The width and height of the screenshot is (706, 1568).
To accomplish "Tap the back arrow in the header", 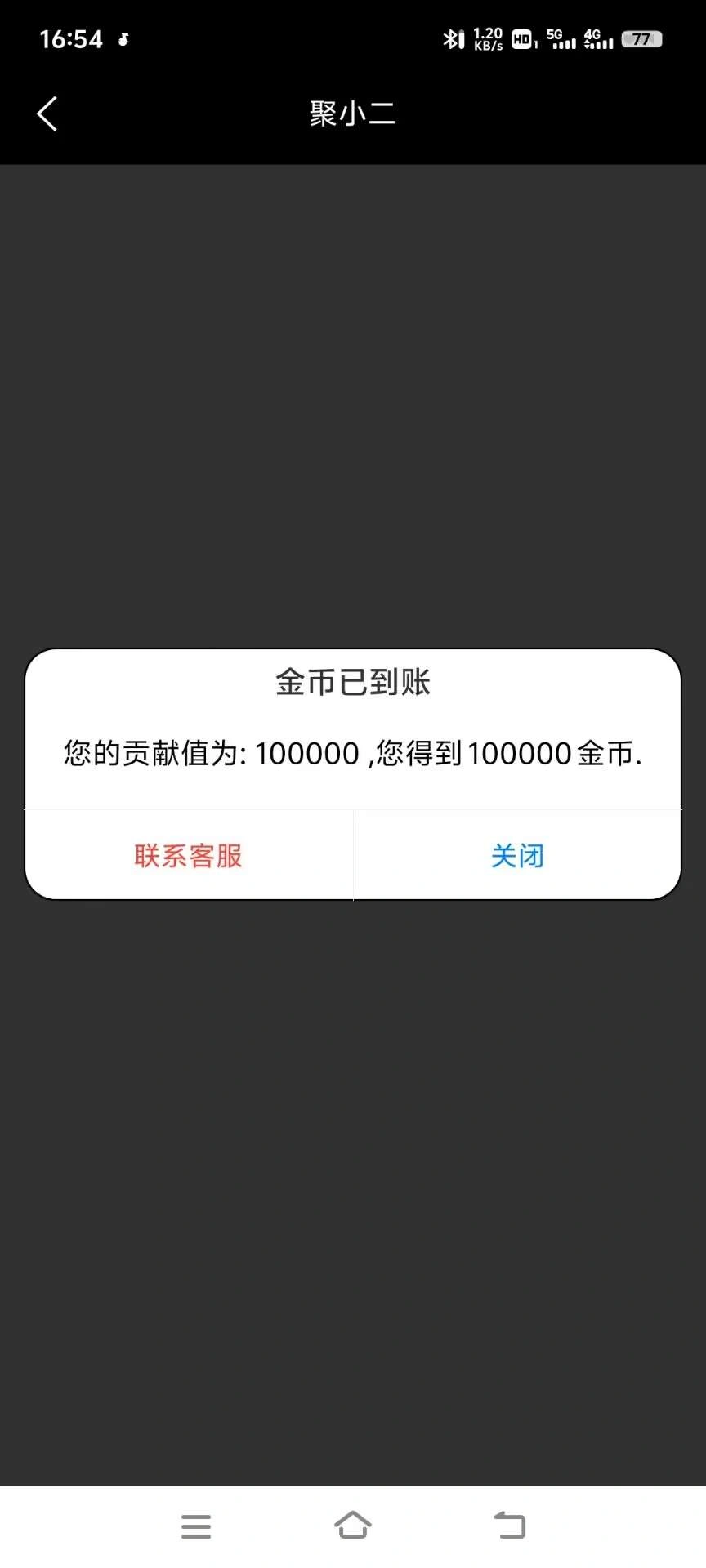I will 47,114.
